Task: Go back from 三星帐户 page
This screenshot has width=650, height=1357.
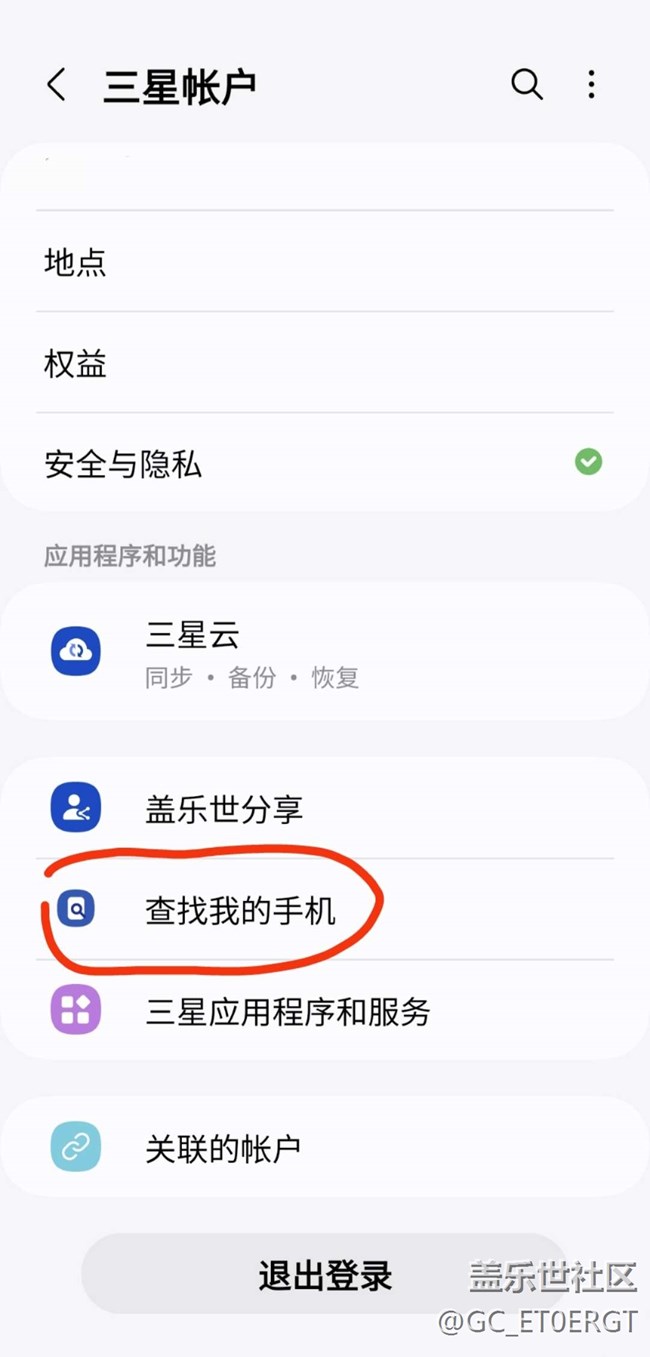Action: tap(57, 86)
